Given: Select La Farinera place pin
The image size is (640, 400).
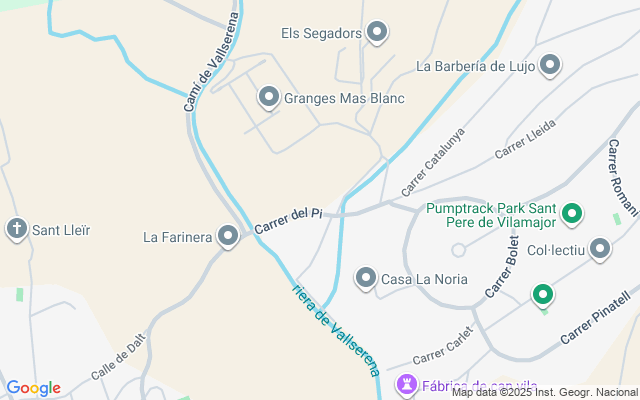Looking at the screenshot, I should tap(229, 237).
